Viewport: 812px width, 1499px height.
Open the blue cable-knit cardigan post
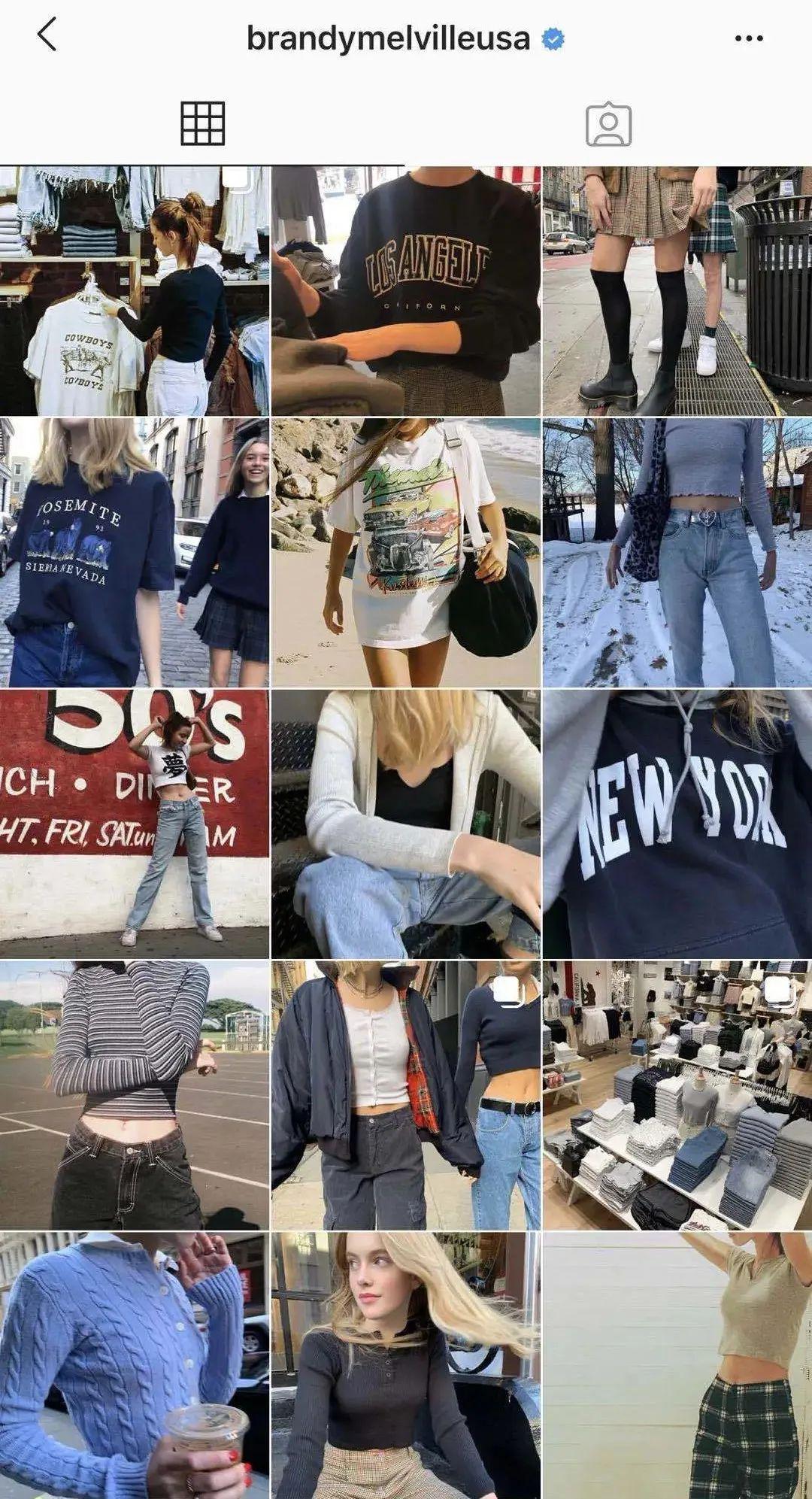pos(135,1365)
